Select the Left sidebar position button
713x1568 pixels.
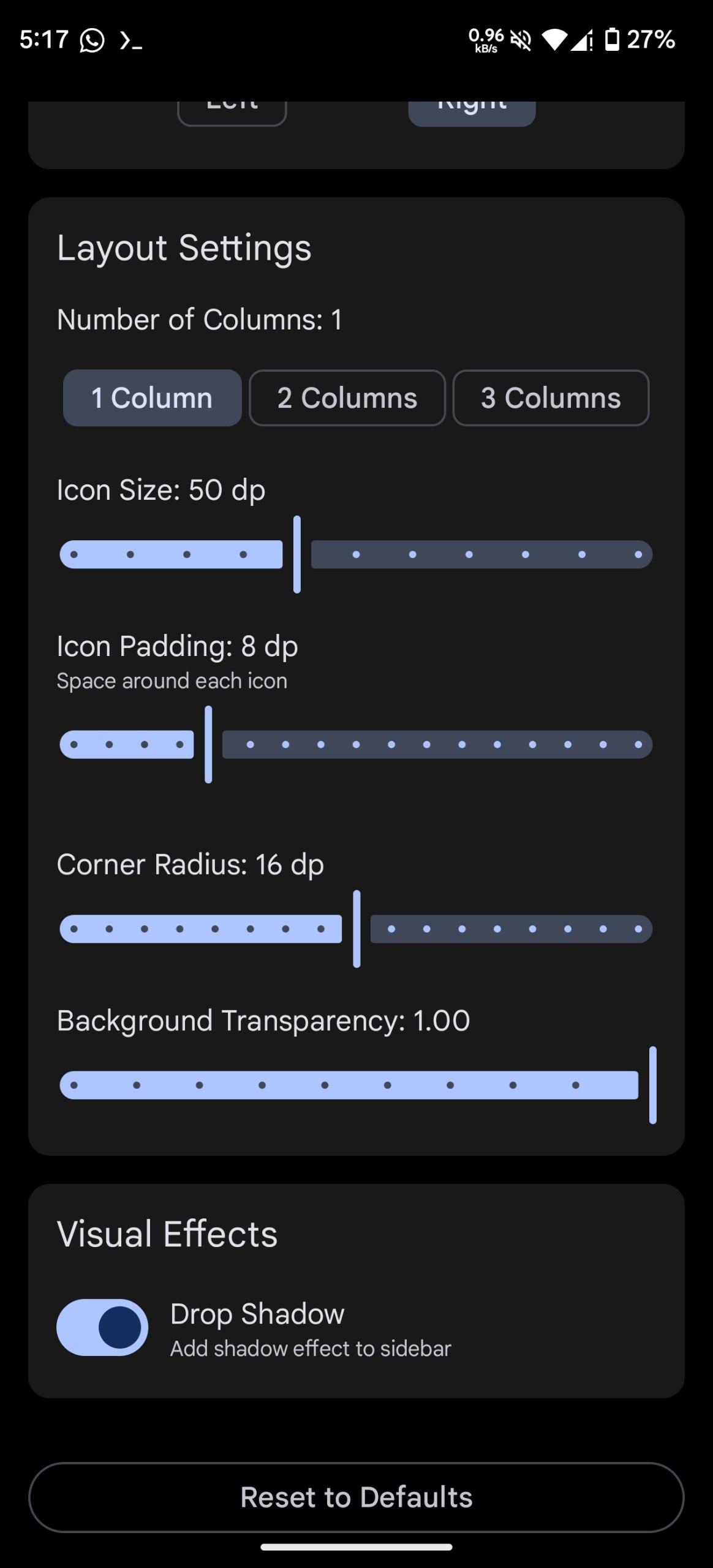(232, 113)
